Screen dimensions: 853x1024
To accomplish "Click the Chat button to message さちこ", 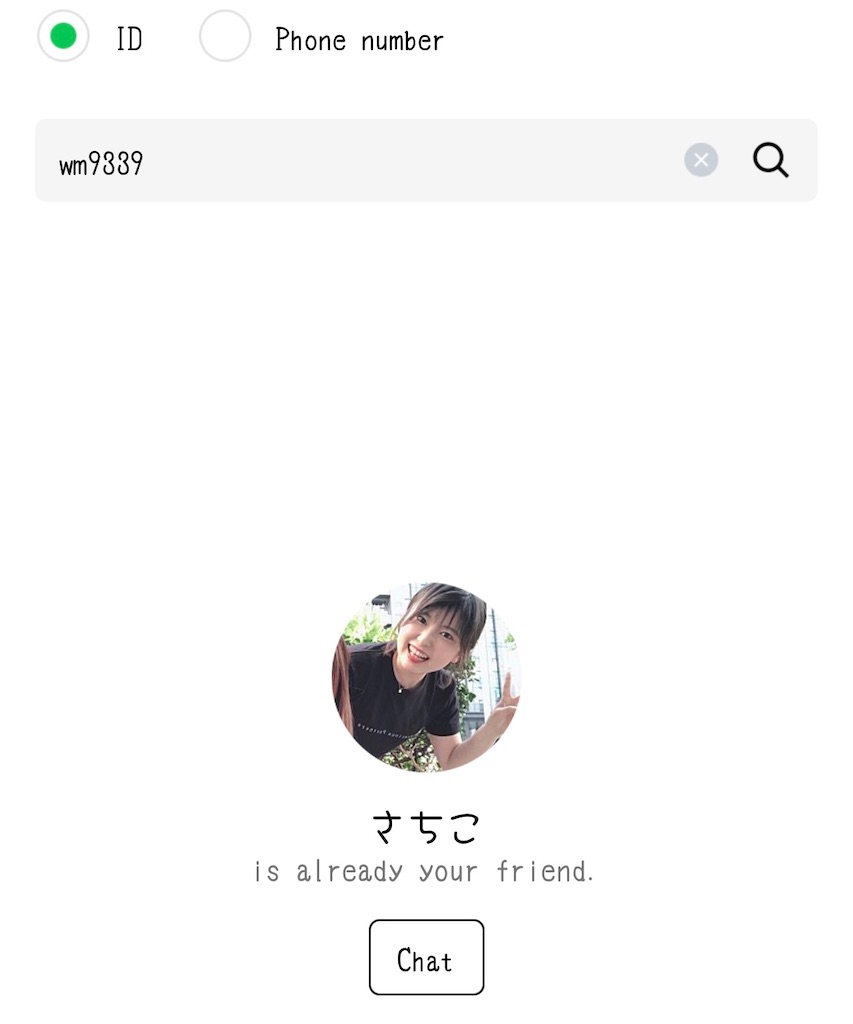I will 426,957.
